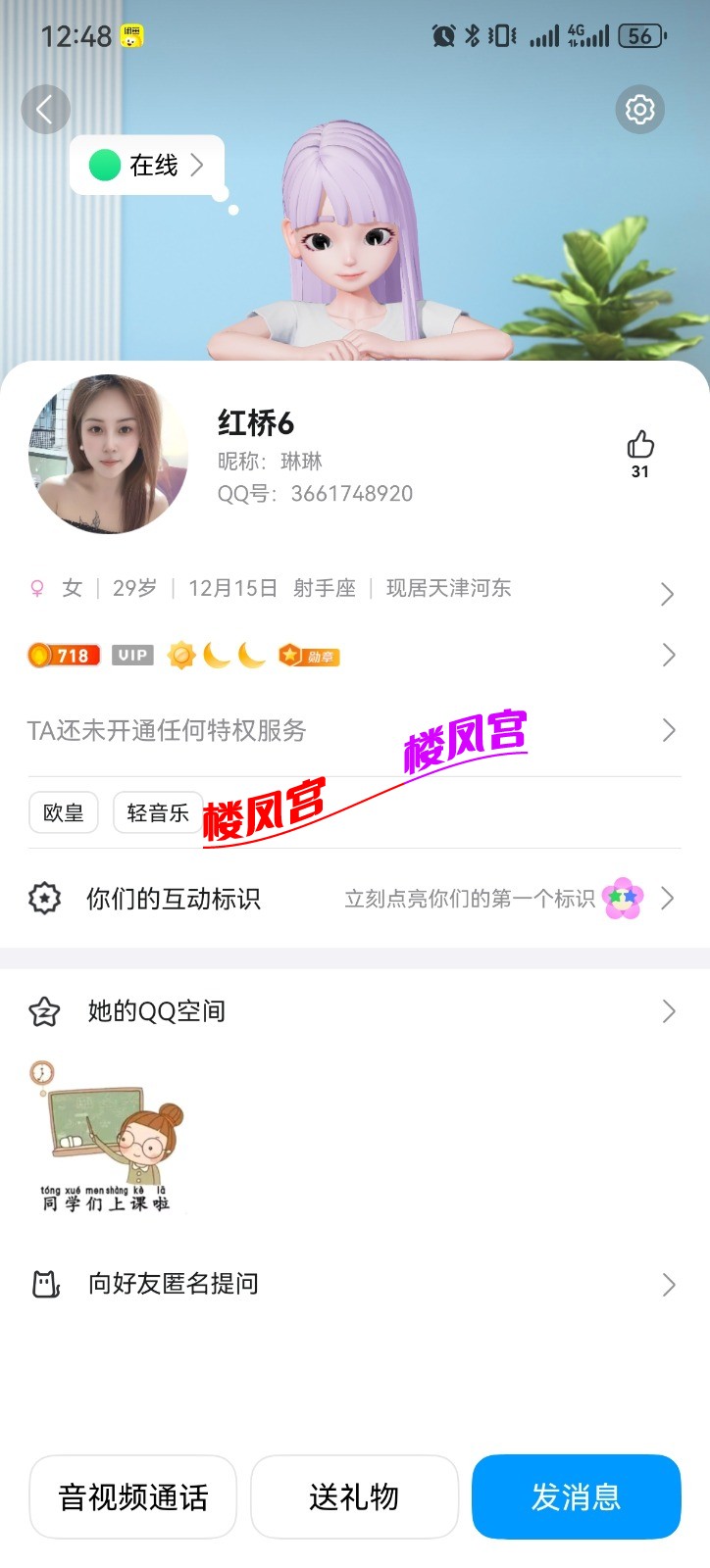The height and width of the screenshot is (1568, 710).
Task: Expand the basic info row chevron
Action: pyautogui.click(x=668, y=594)
